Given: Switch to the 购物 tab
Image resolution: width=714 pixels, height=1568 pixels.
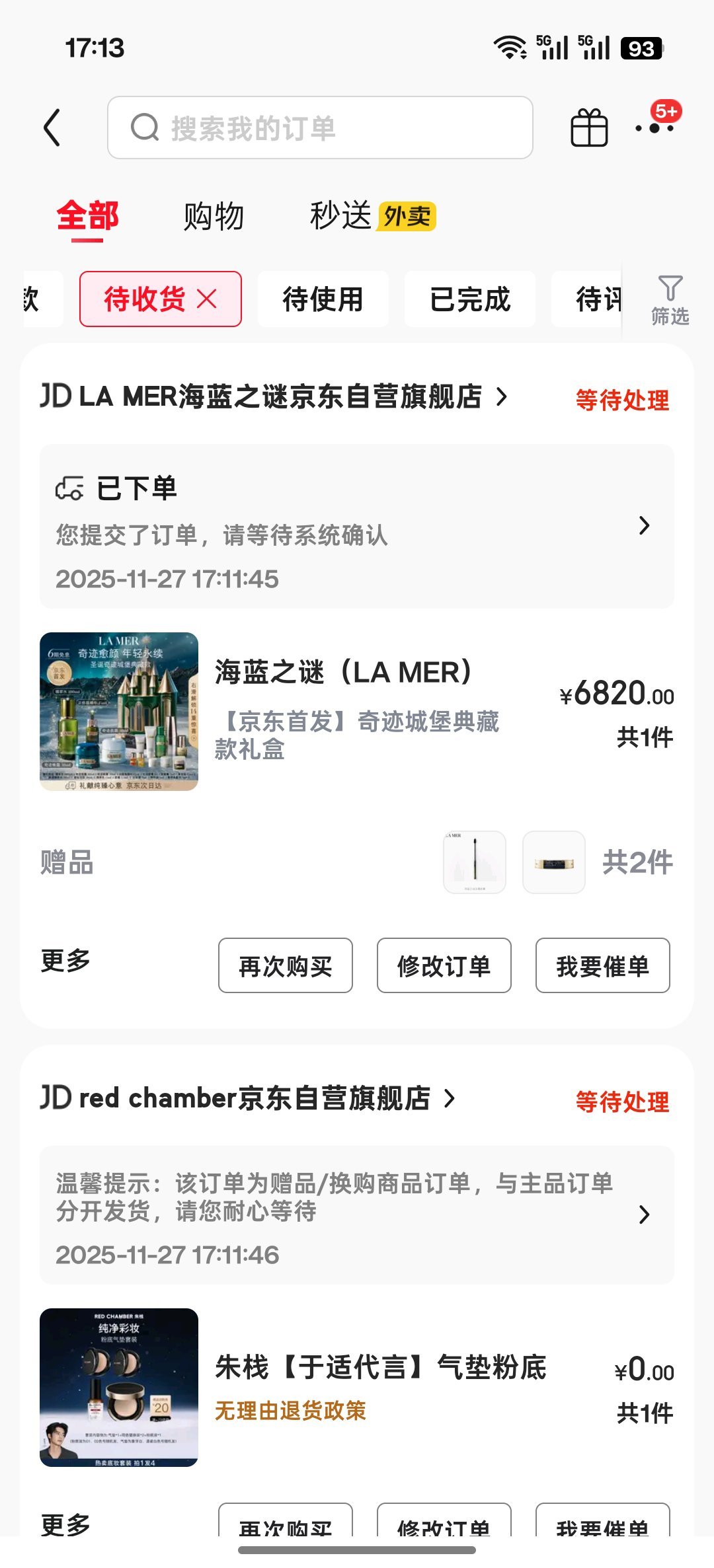Looking at the screenshot, I should [213, 215].
